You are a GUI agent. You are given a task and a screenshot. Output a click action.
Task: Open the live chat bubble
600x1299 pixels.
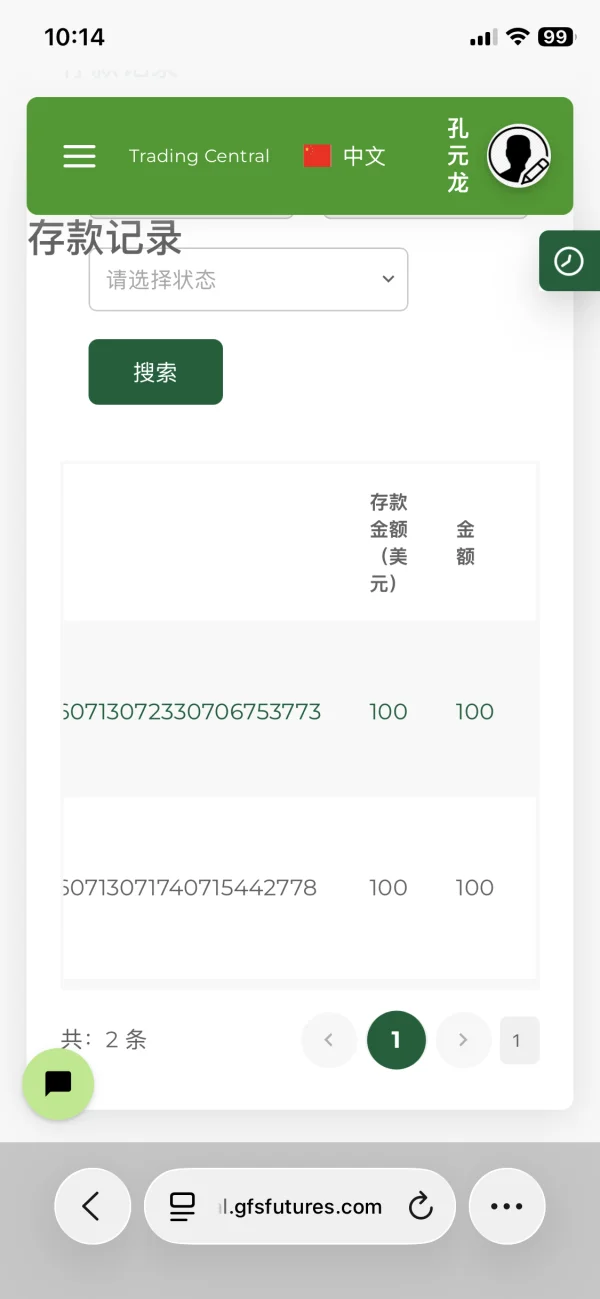tap(58, 1083)
